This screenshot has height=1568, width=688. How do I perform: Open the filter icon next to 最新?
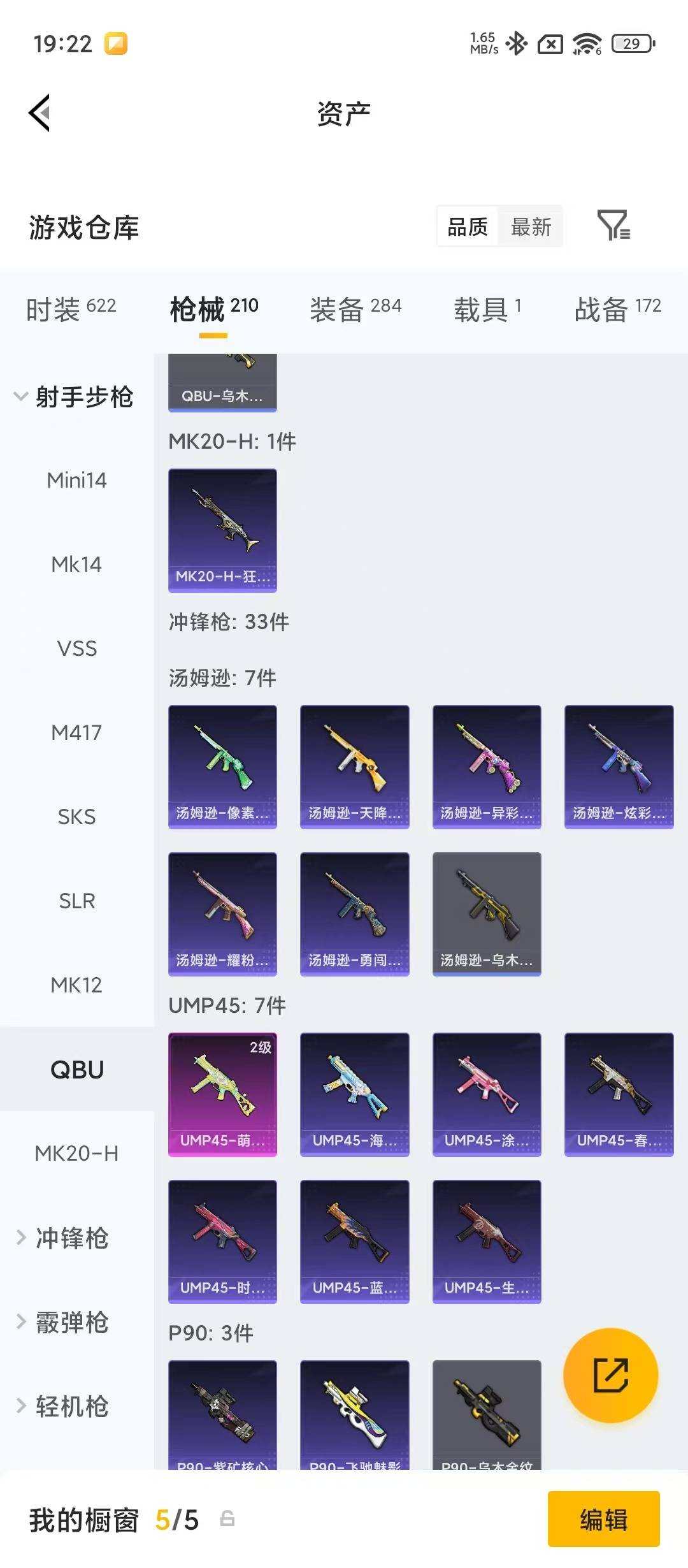[613, 226]
